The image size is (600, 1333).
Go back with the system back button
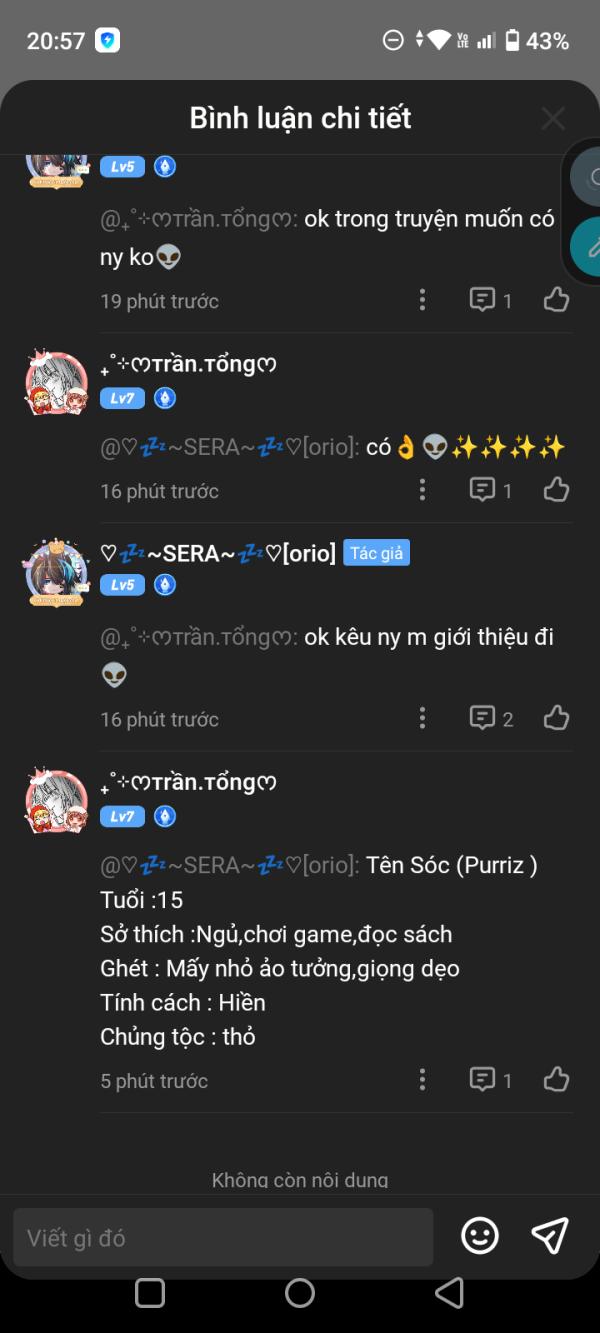[450, 1293]
